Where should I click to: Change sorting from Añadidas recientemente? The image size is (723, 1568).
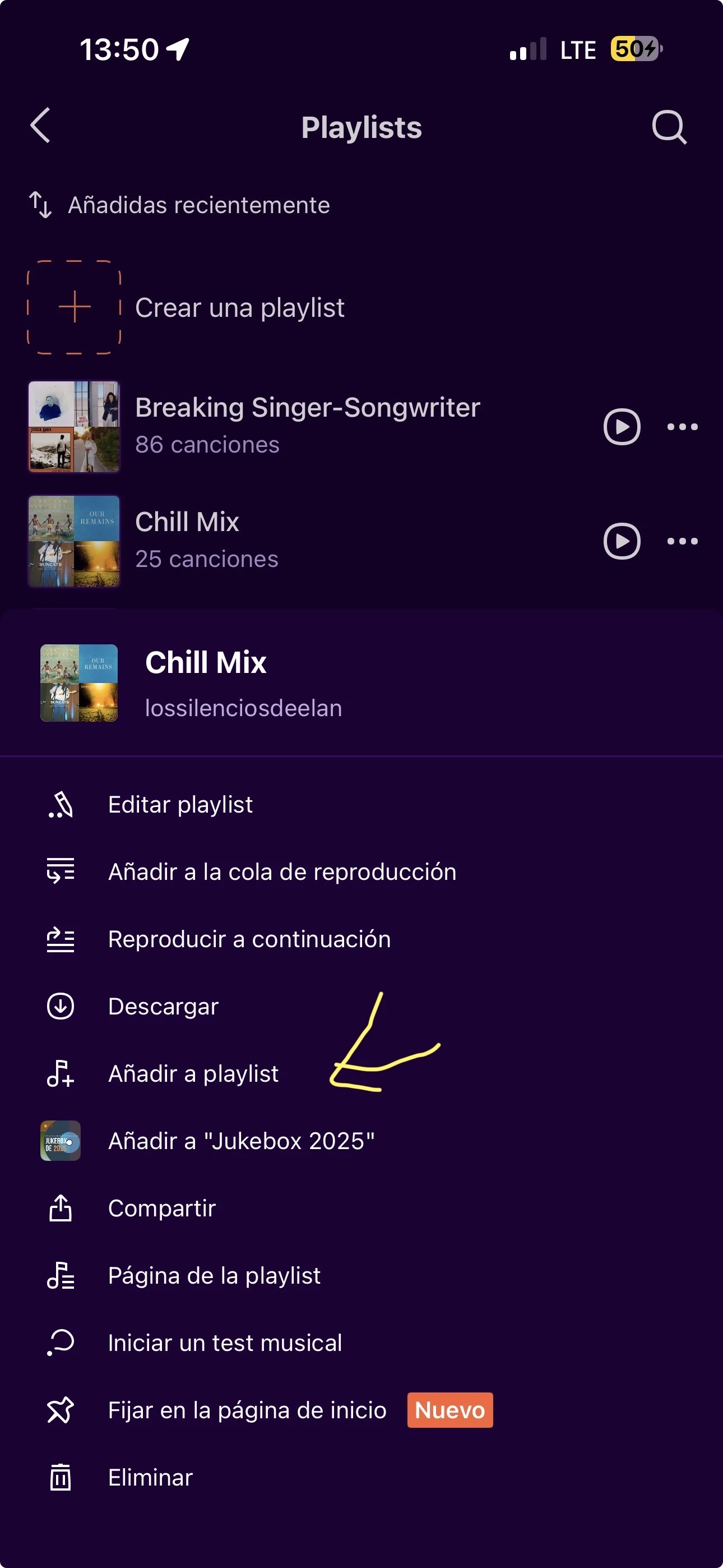[x=179, y=205]
